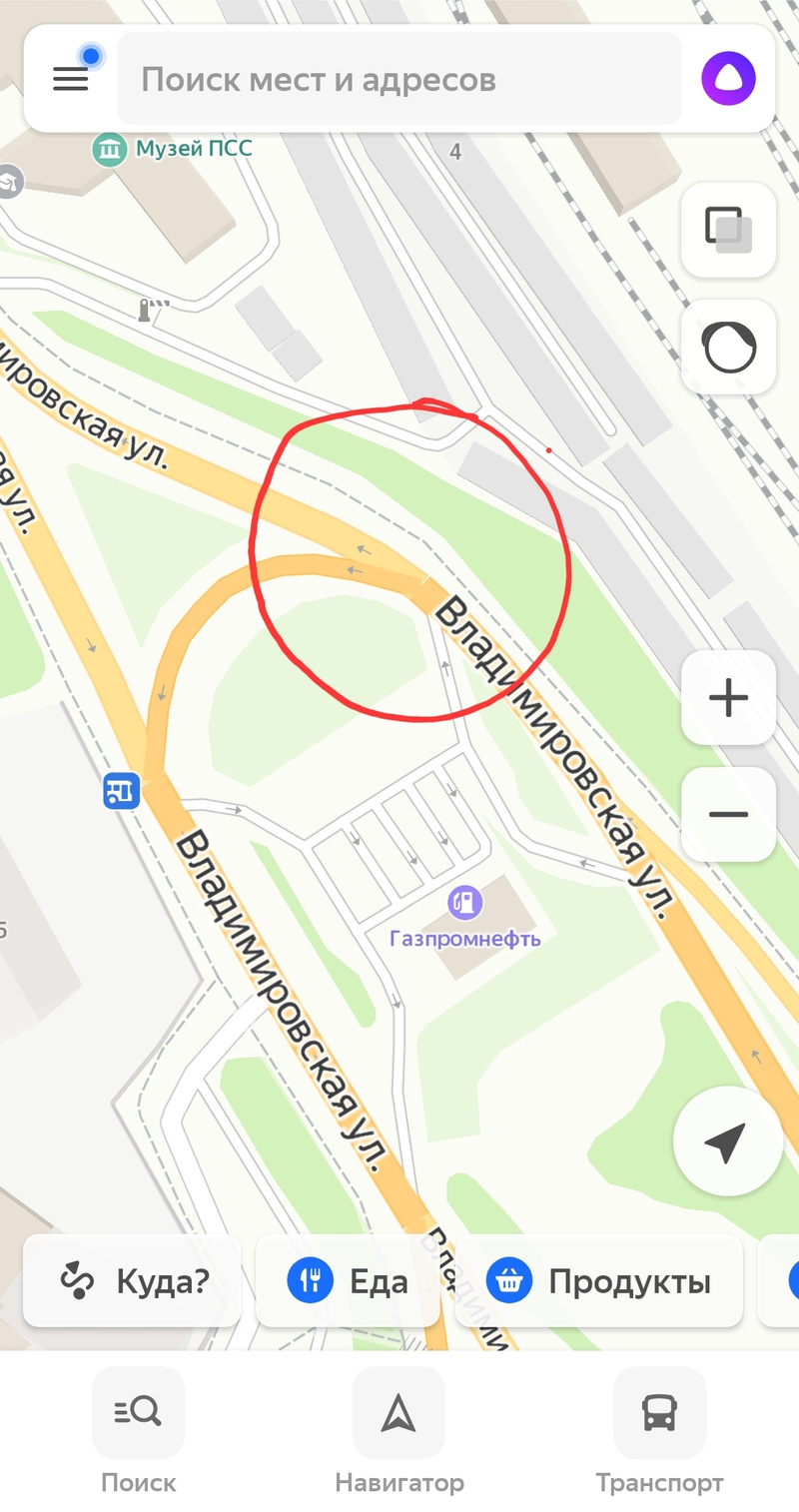Tap the search field for places and addresses

point(399,79)
